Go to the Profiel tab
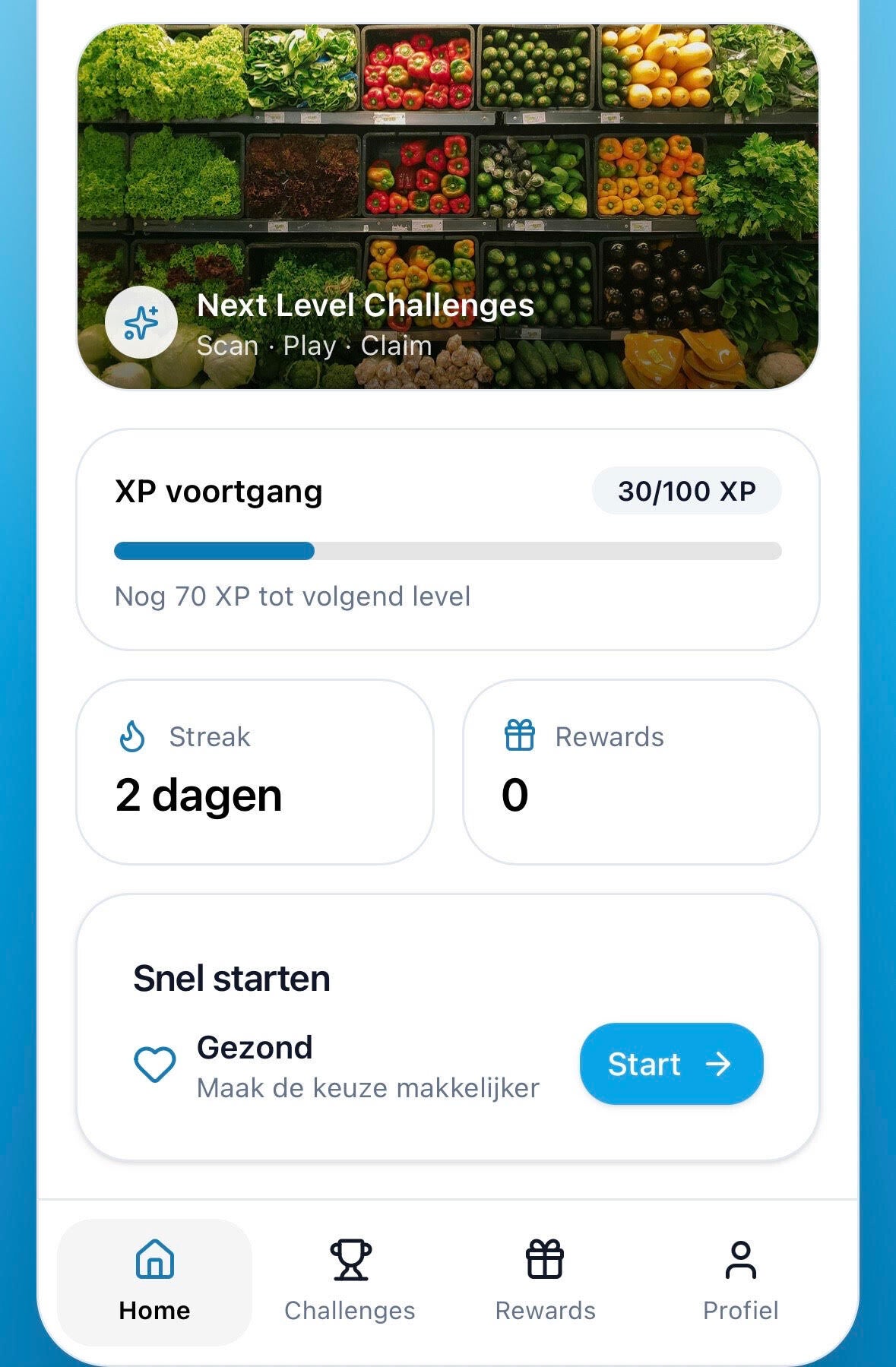Screen dimensions: 896x1367 click(740, 1281)
